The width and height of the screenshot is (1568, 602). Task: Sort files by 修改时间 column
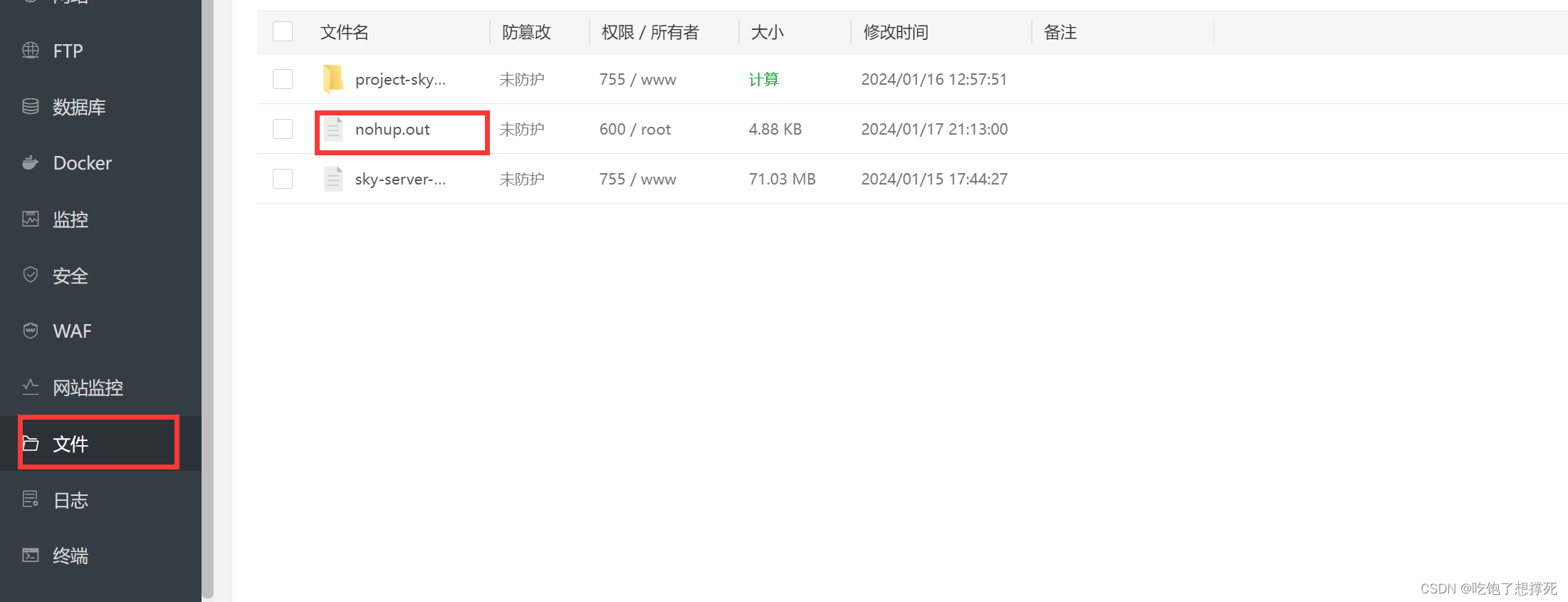[896, 32]
